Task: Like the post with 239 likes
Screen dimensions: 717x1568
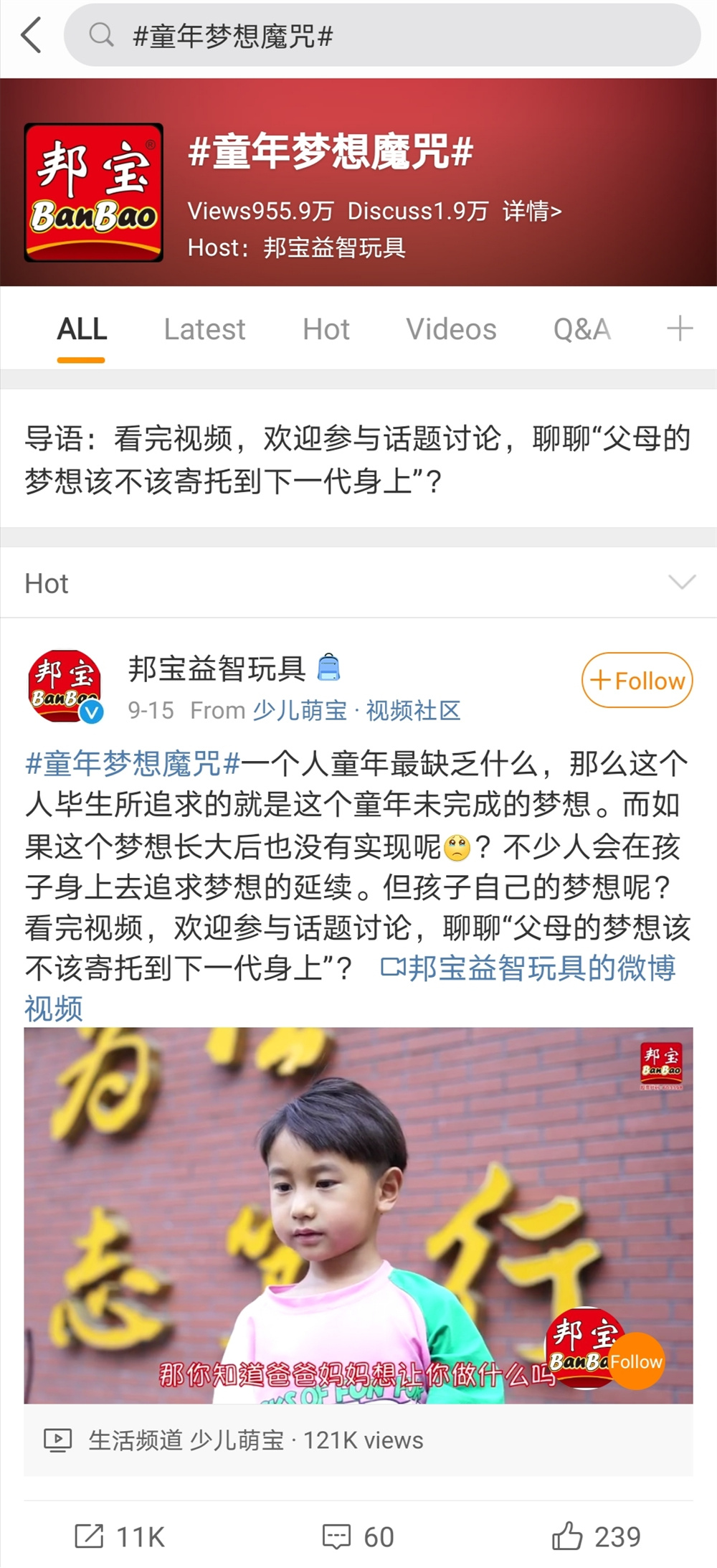Action: click(596, 1536)
